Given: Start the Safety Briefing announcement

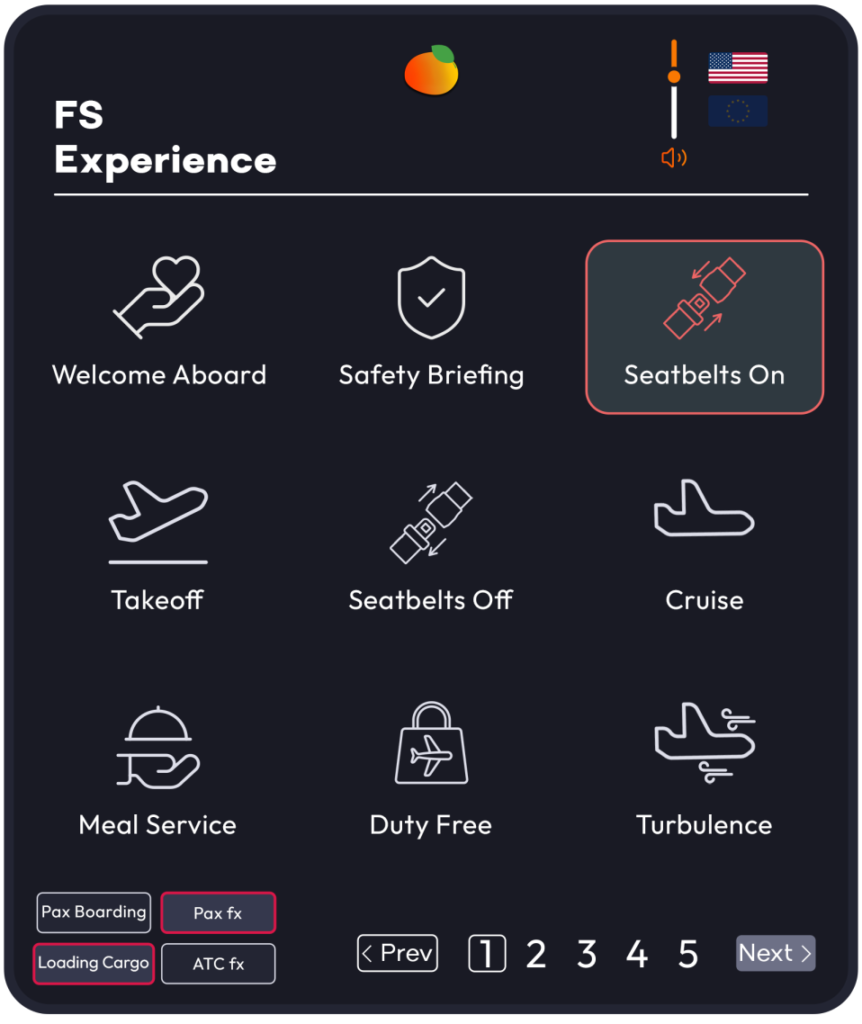Looking at the screenshot, I should pos(431,323).
